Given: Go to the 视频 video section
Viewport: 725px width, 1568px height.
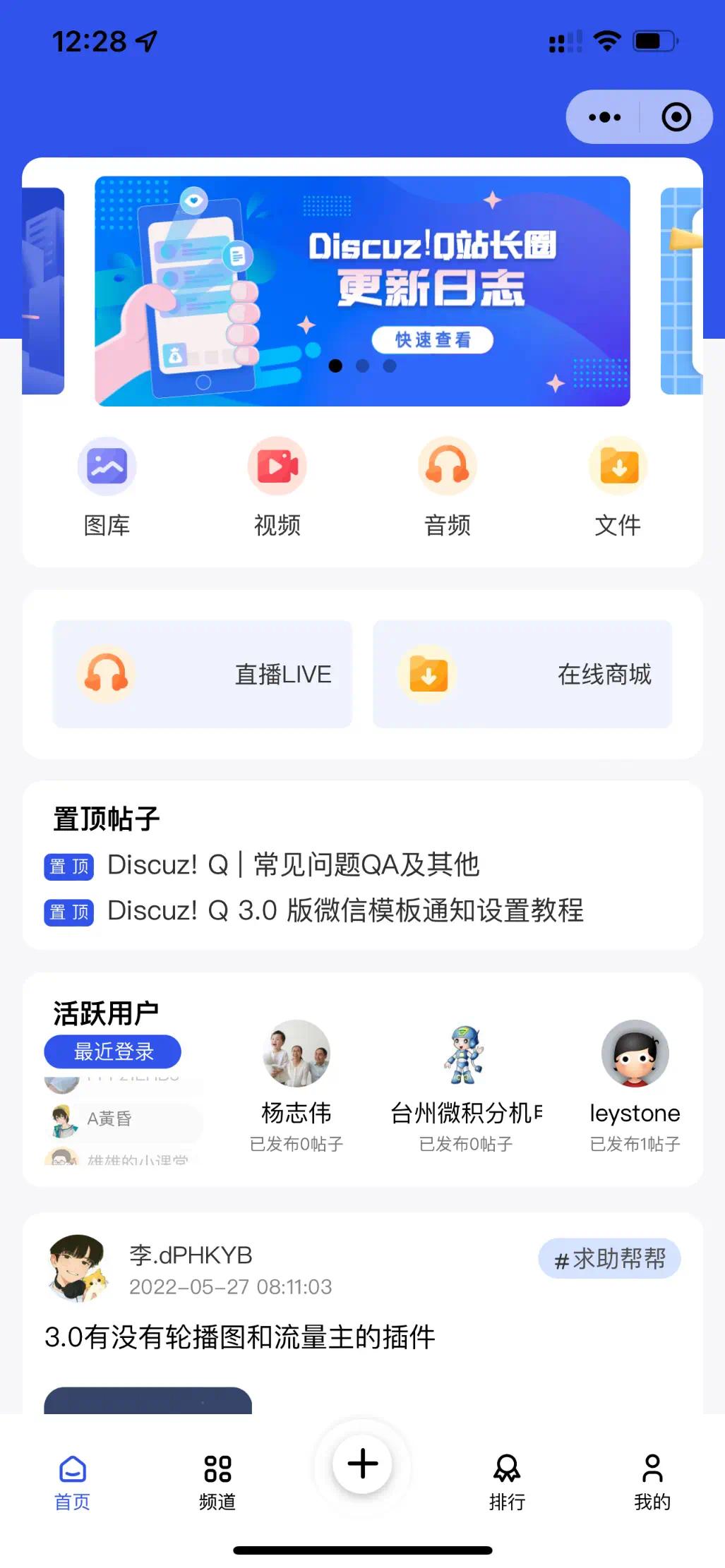Looking at the screenshot, I should pos(277,486).
